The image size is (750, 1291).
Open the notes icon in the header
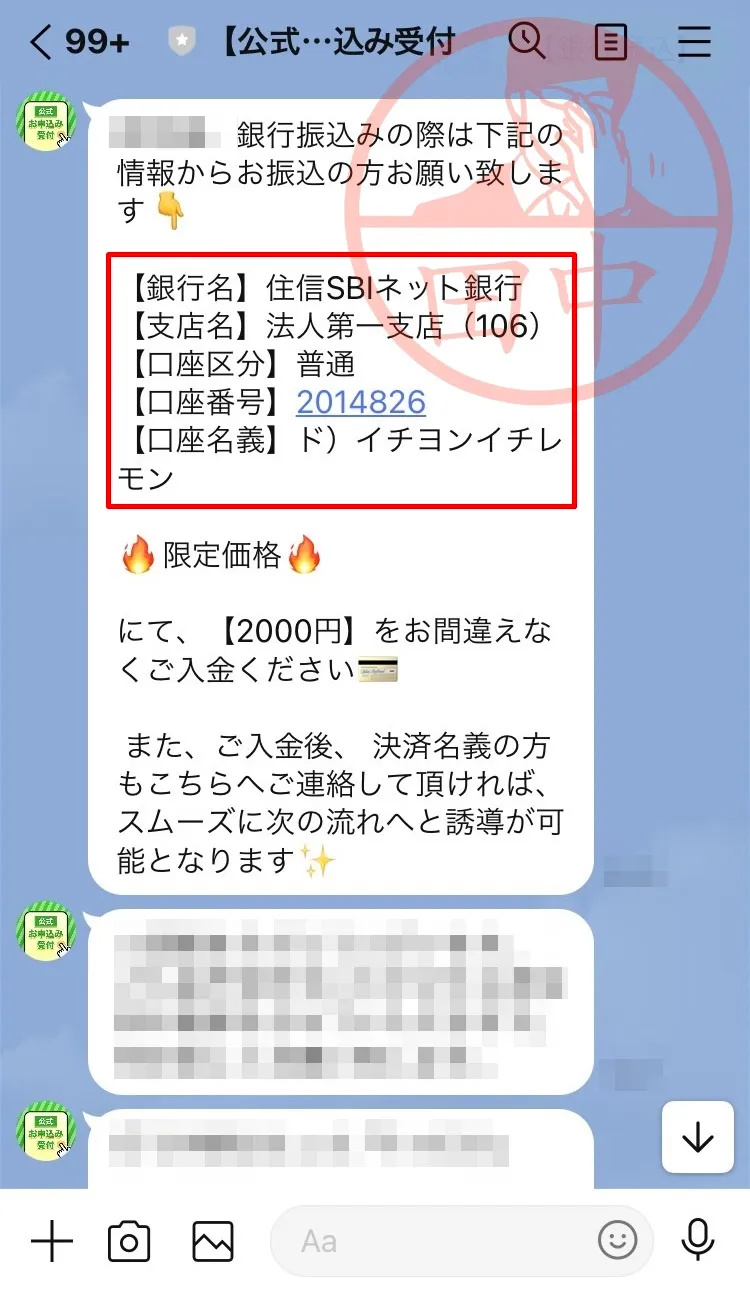(x=610, y=42)
